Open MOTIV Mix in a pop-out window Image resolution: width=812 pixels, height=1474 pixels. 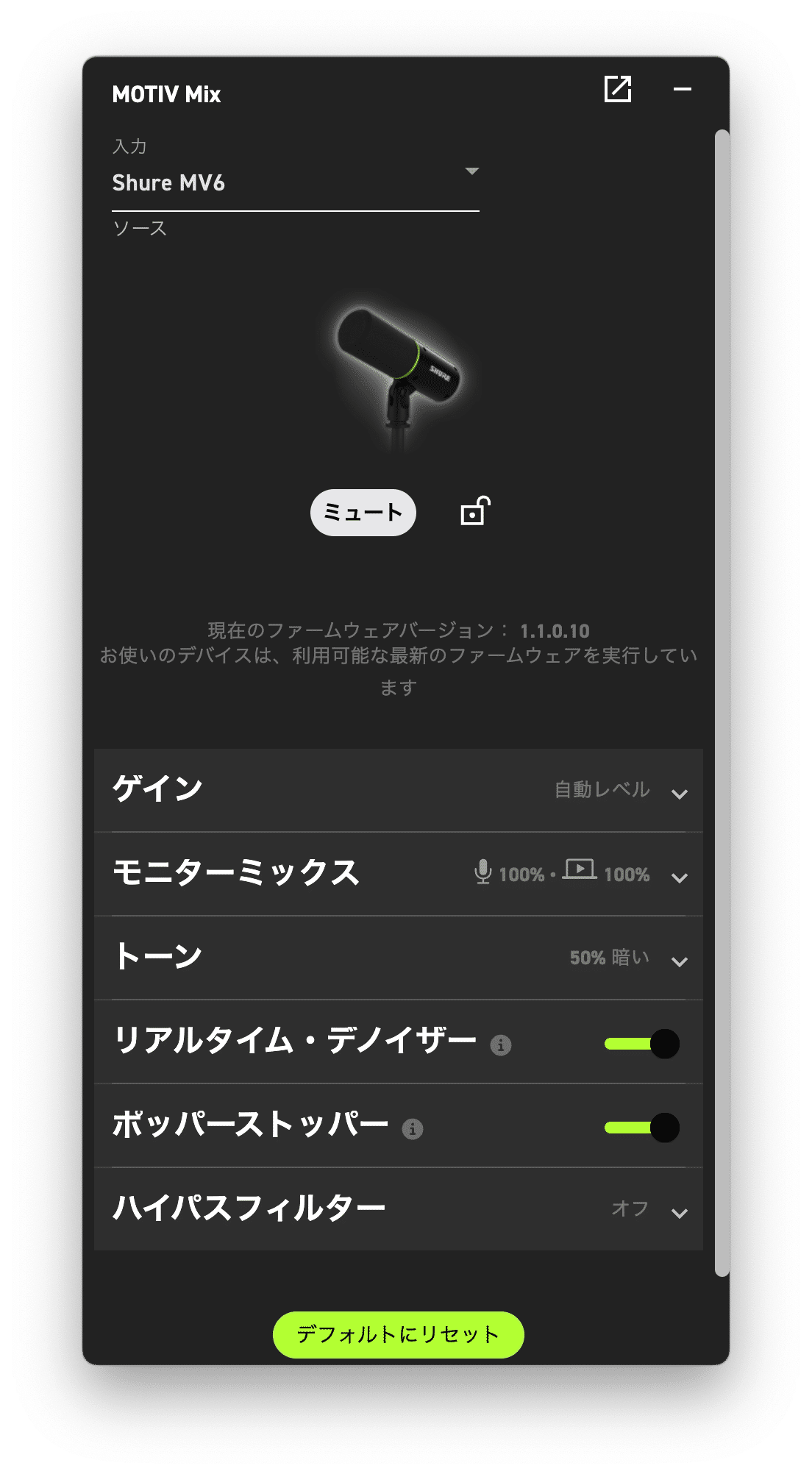617,89
